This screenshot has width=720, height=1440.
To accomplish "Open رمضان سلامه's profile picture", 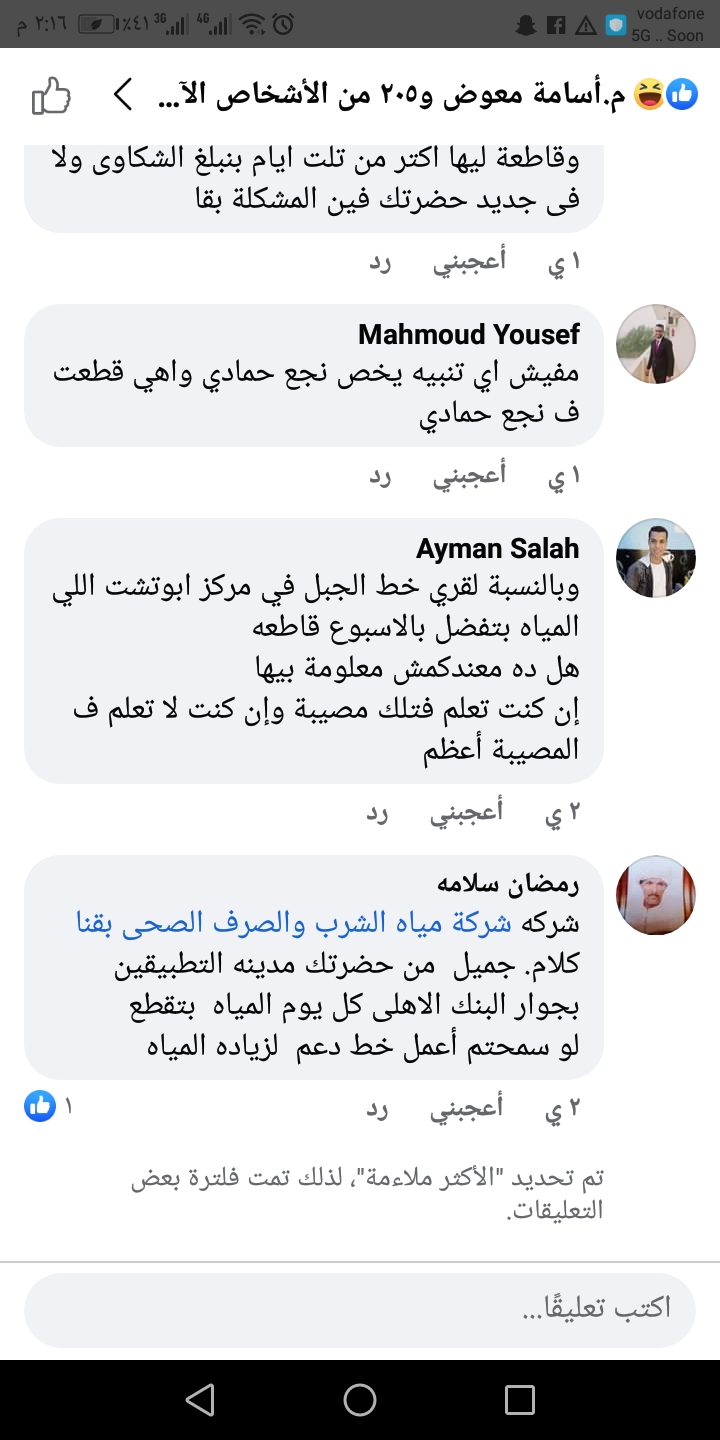I will coord(655,895).
